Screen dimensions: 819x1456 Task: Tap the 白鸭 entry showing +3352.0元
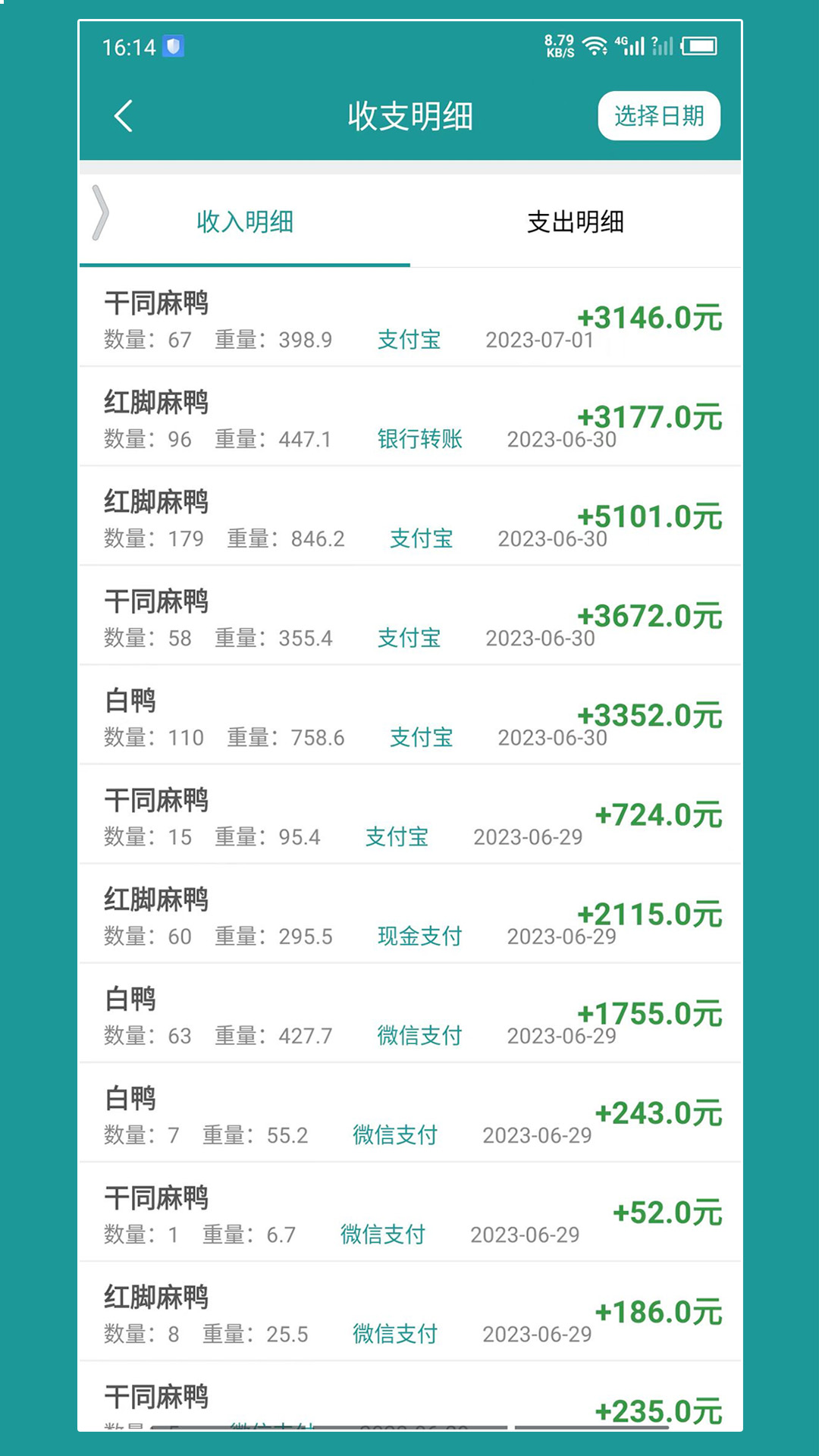409,716
